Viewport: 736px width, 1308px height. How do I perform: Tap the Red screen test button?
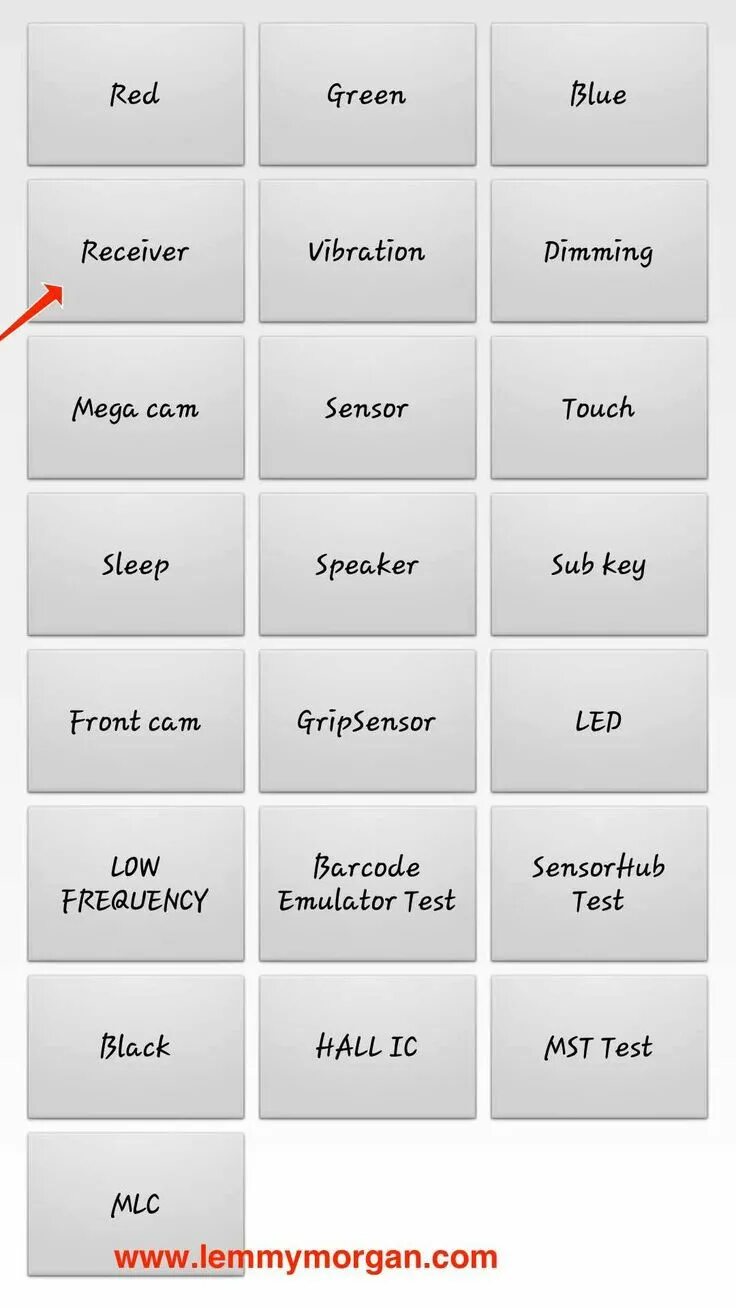tap(135, 95)
